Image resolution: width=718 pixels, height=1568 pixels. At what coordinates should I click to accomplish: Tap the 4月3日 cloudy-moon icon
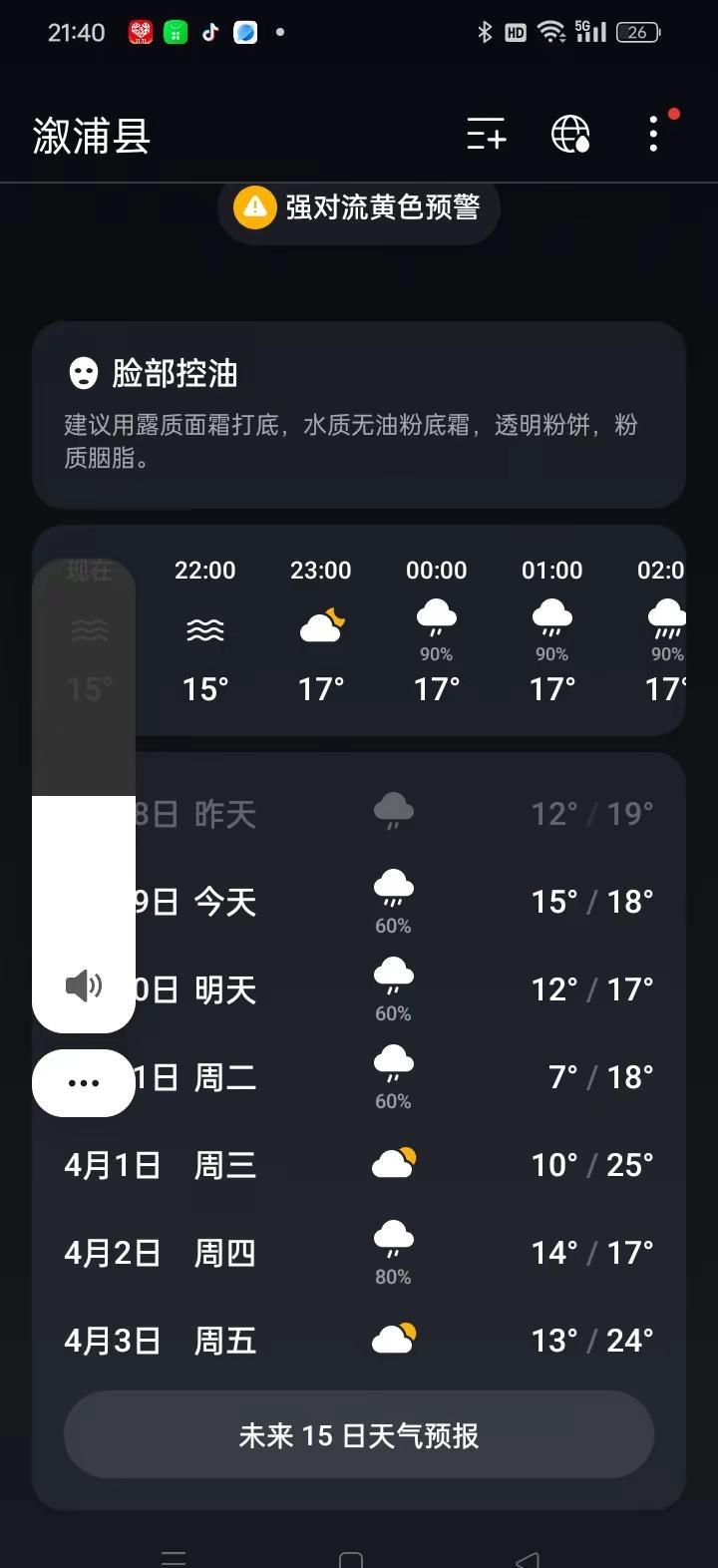click(x=393, y=1339)
